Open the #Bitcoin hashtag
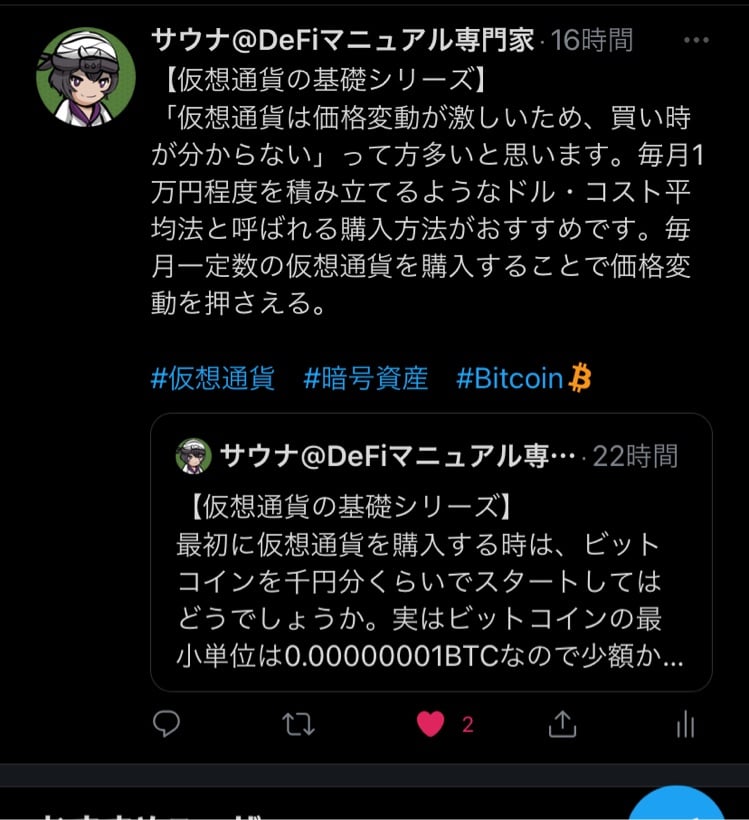 click(523, 378)
